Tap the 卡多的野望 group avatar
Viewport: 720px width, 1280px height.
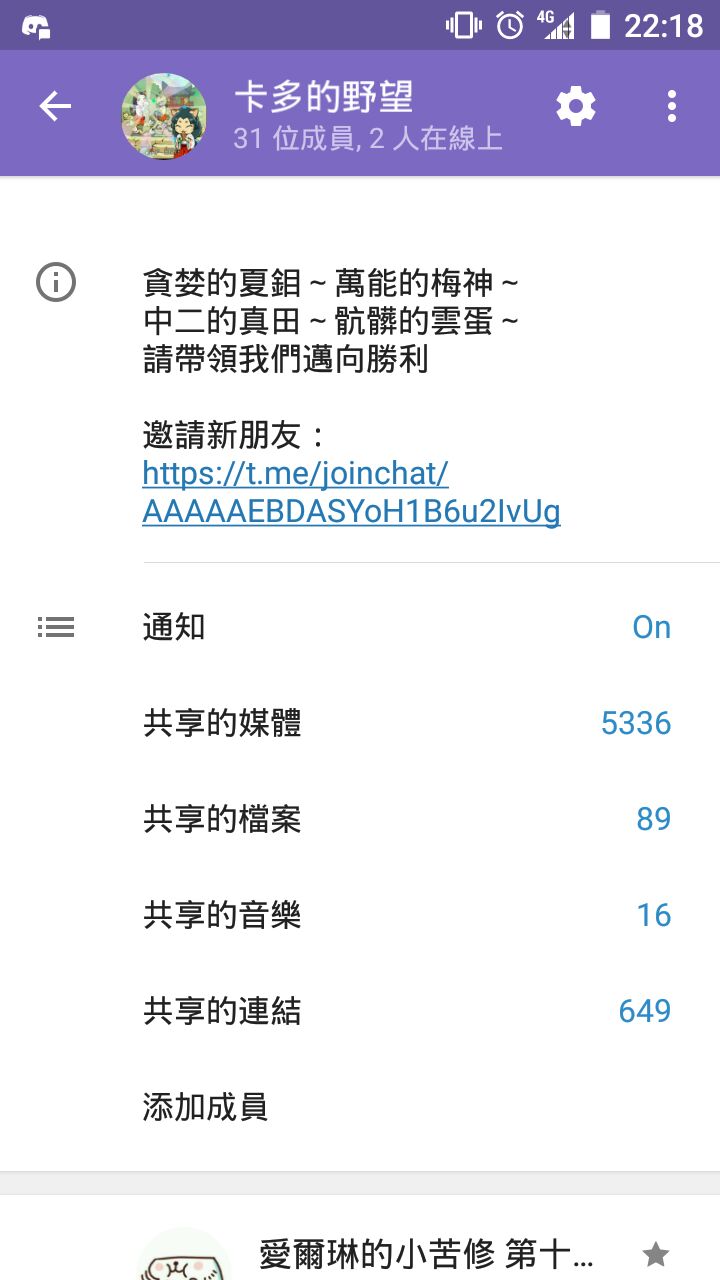pyautogui.click(x=164, y=116)
